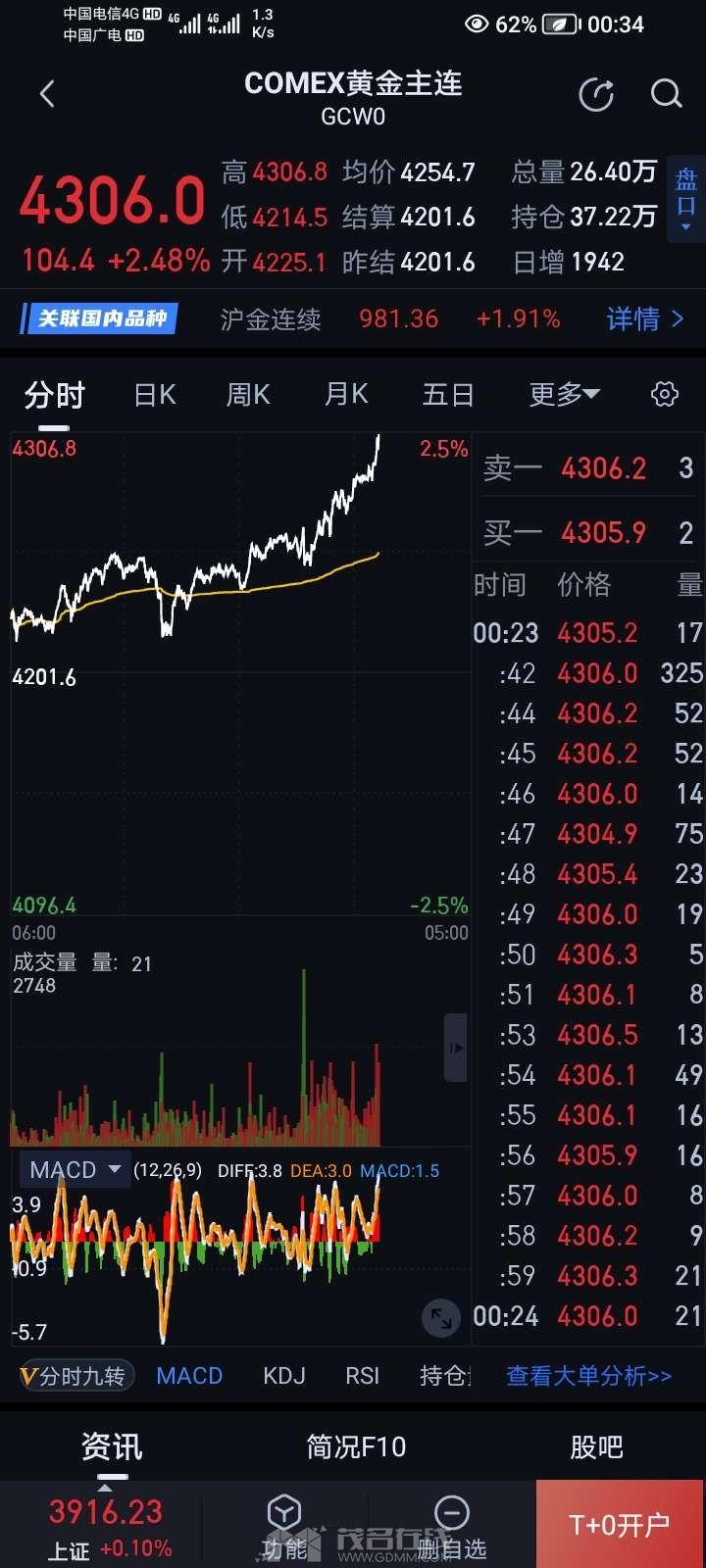Switch to the 周K chart tab

(248, 395)
